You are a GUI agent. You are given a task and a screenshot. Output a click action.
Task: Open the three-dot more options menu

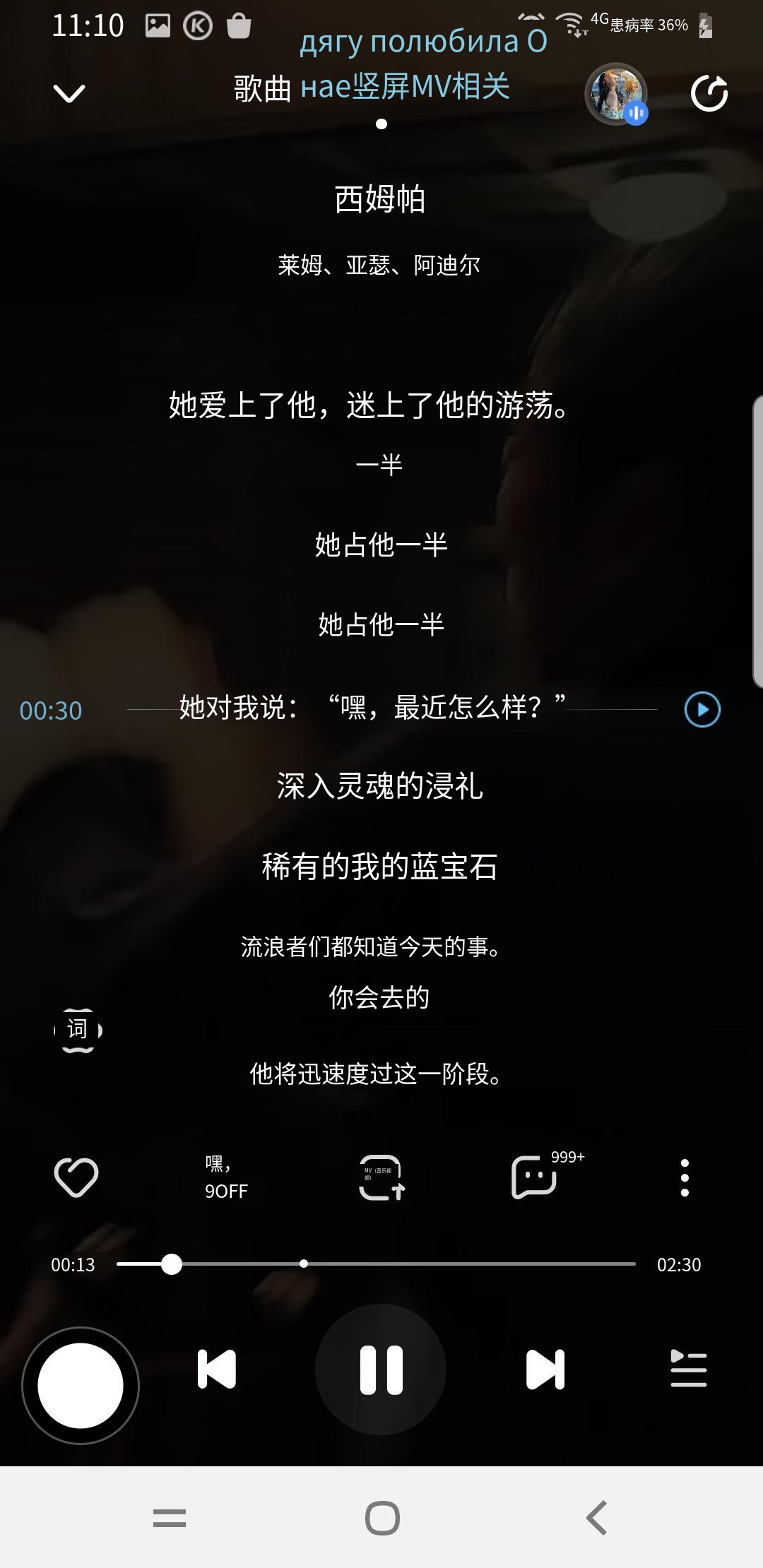[x=684, y=1176]
